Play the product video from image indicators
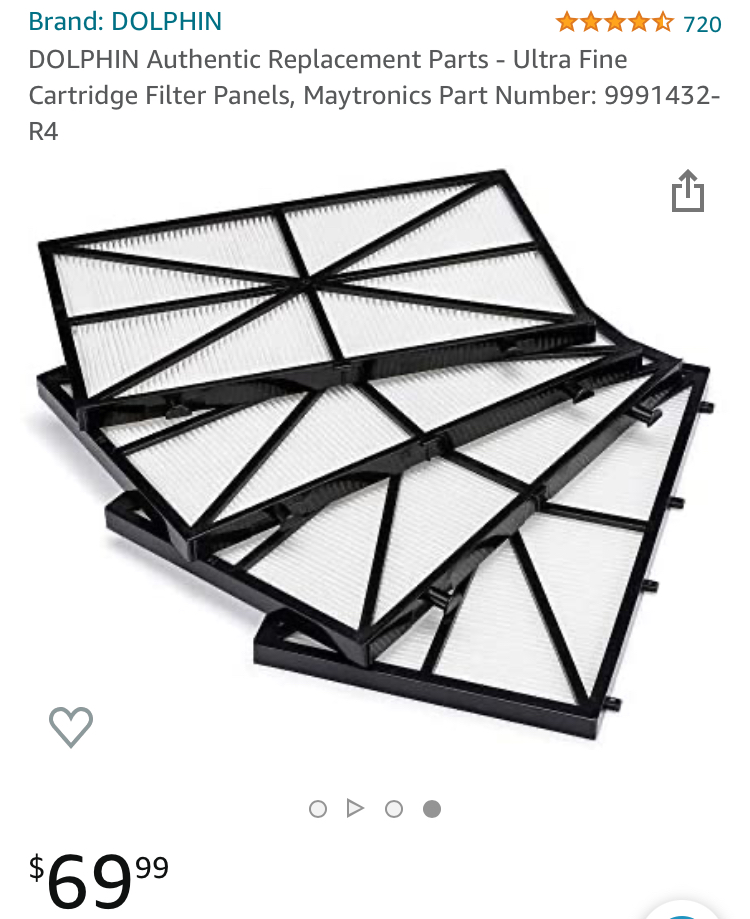 point(355,808)
